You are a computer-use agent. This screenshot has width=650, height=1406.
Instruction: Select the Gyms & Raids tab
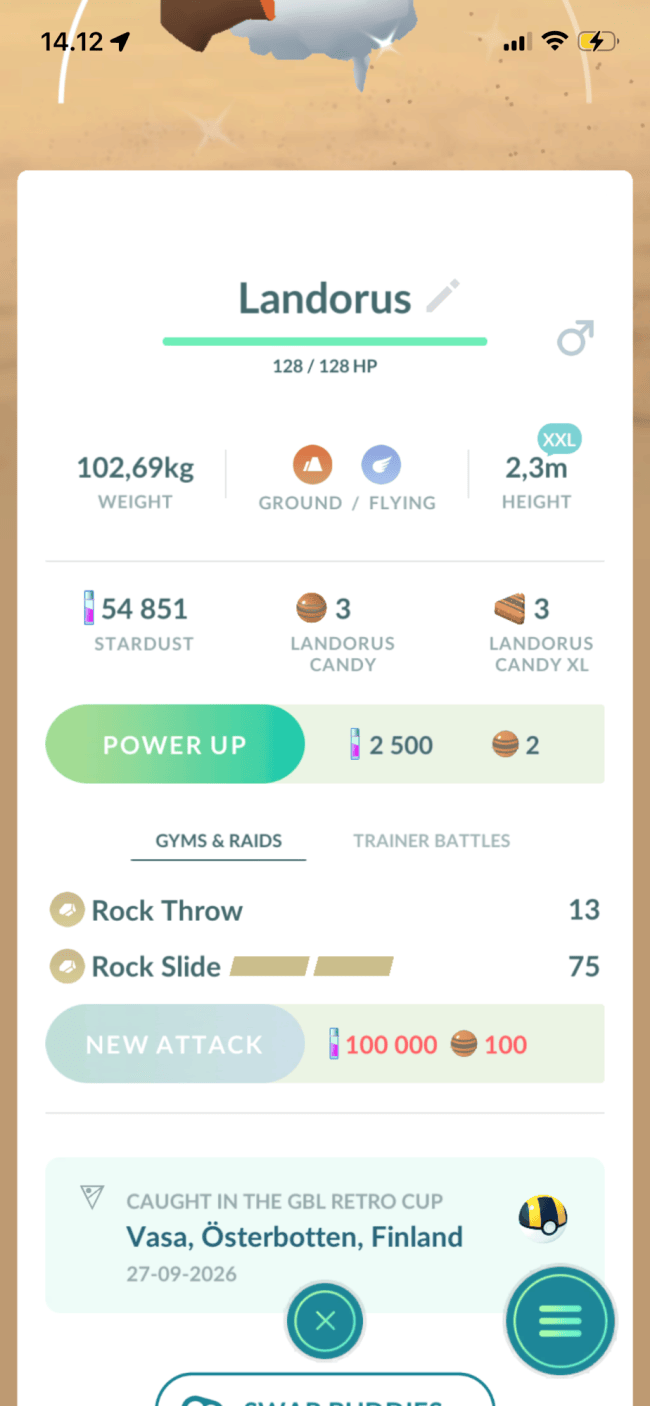tap(218, 841)
